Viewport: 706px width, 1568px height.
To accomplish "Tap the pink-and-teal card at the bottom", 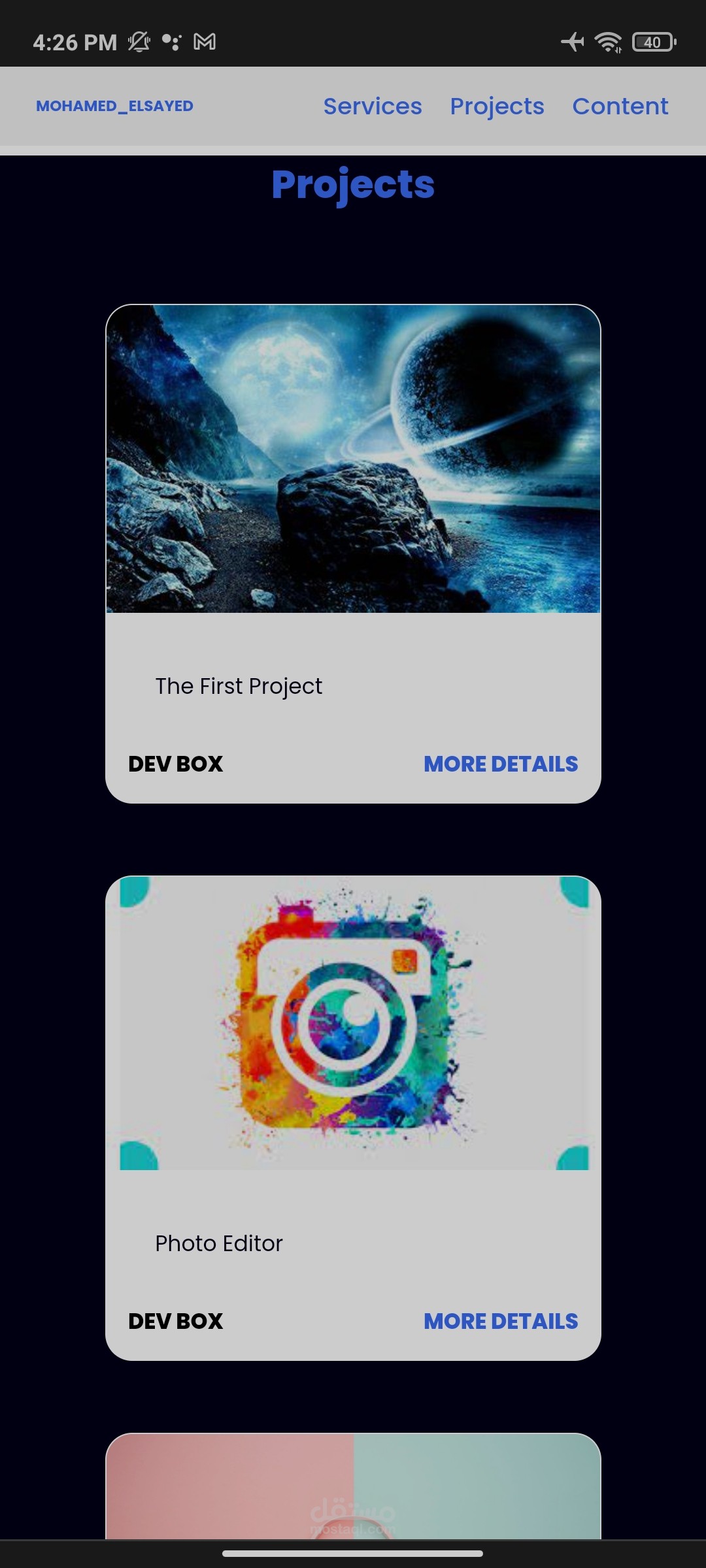I will coord(353,1490).
